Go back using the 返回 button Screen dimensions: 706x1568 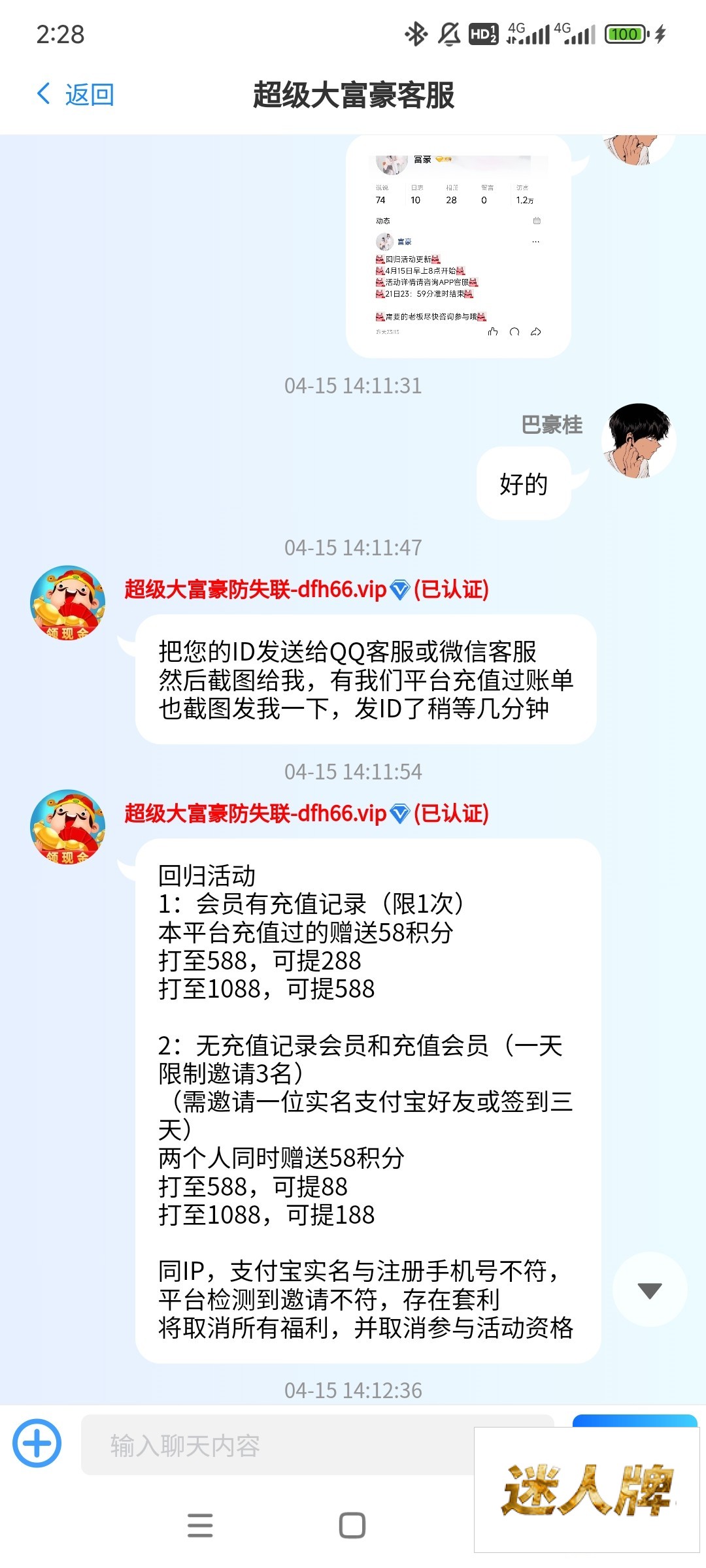pos(76,95)
